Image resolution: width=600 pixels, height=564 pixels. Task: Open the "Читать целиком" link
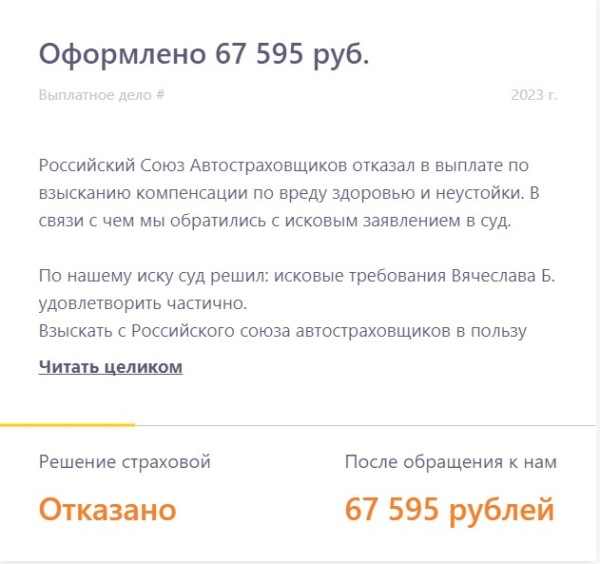click(110, 367)
